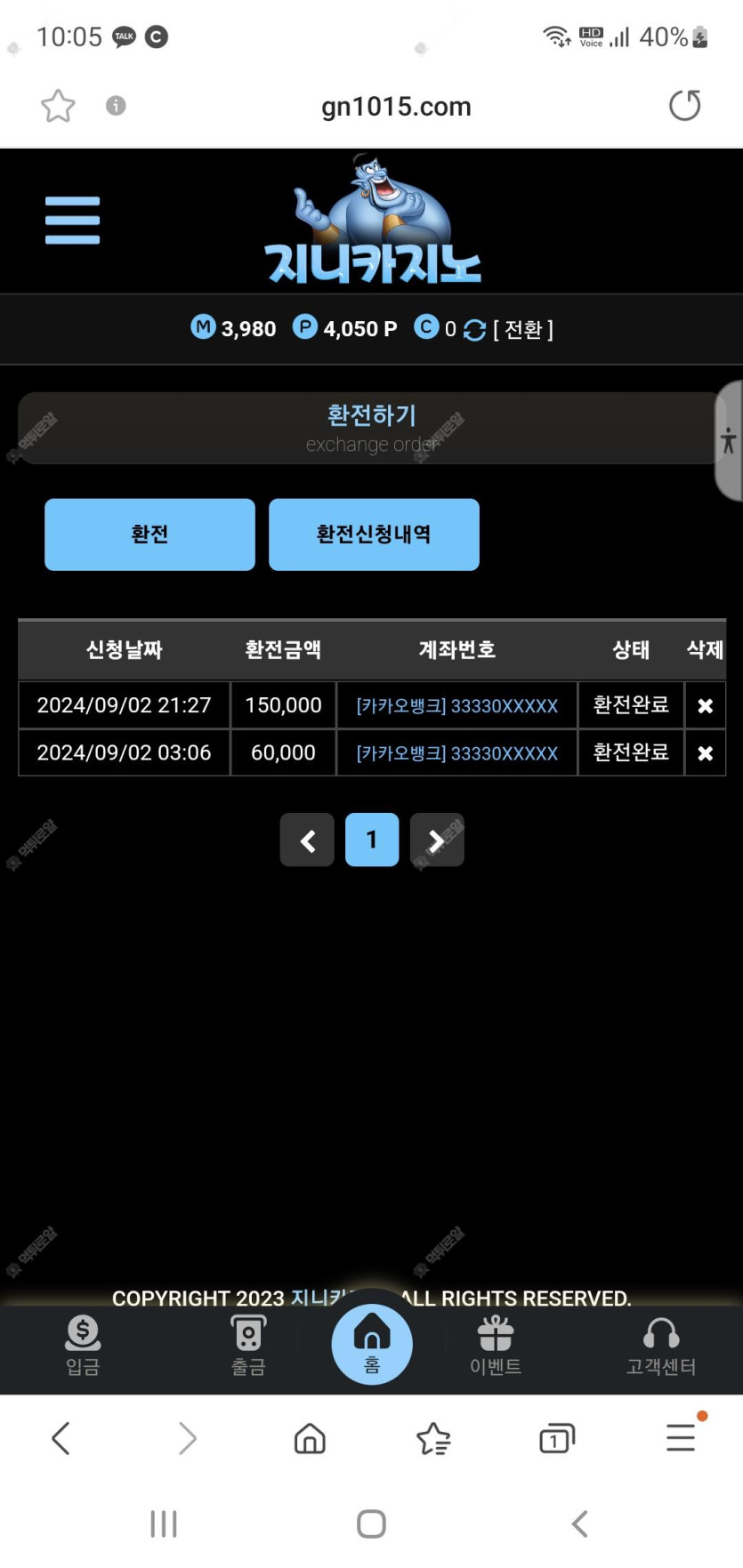Select page 1 in pagination
The image size is (743, 1568).
click(371, 840)
